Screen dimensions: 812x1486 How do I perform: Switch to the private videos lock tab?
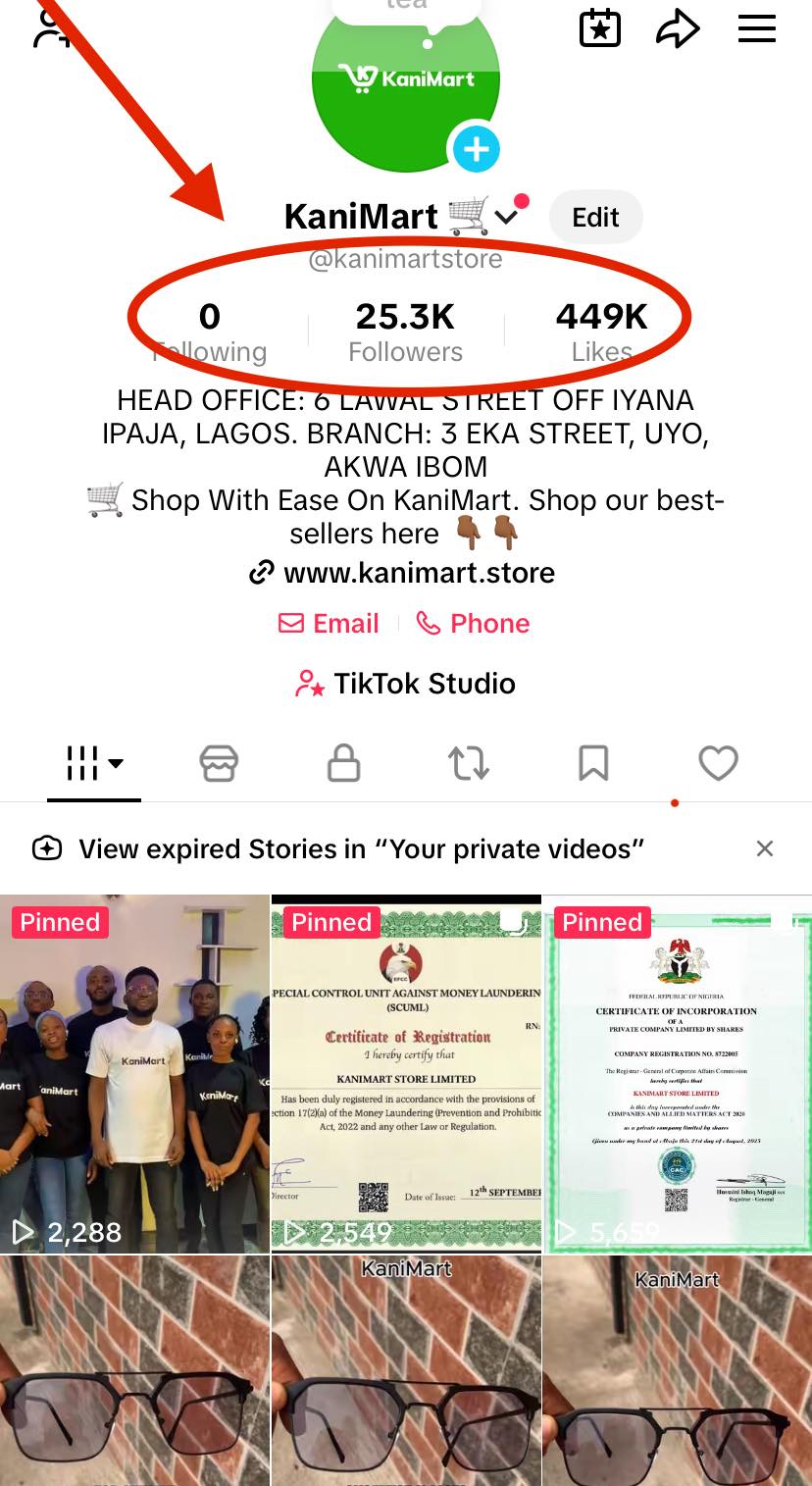[343, 763]
